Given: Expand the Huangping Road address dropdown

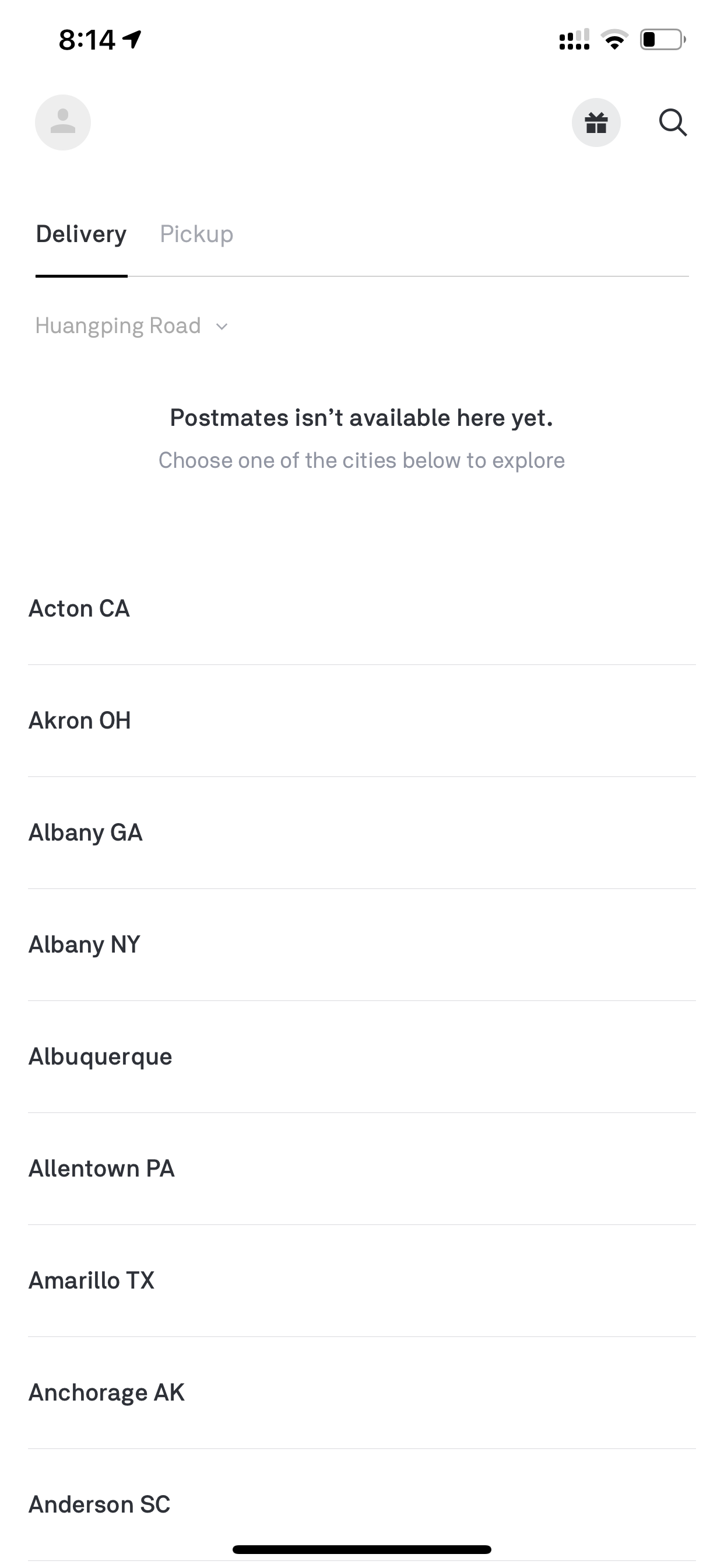Looking at the screenshot, I should click(x=131, y=325).
